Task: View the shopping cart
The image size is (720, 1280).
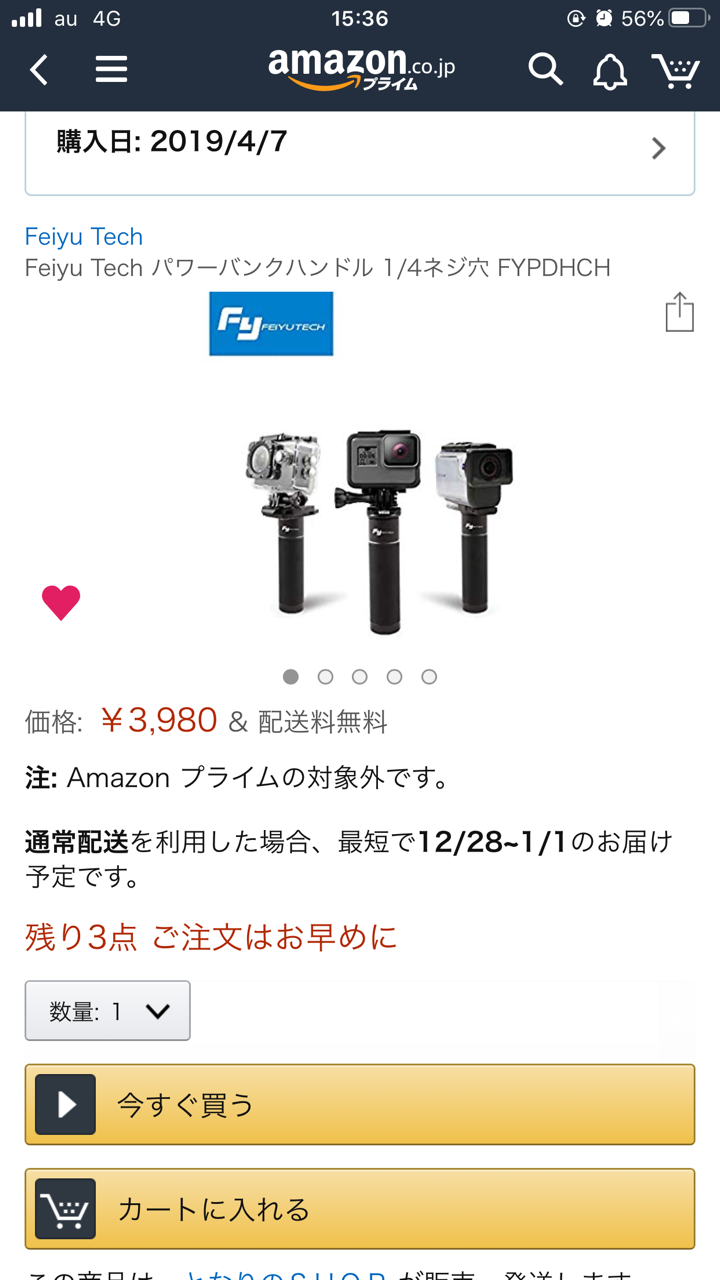Action: pyautogui.click(x=675, y=71)
